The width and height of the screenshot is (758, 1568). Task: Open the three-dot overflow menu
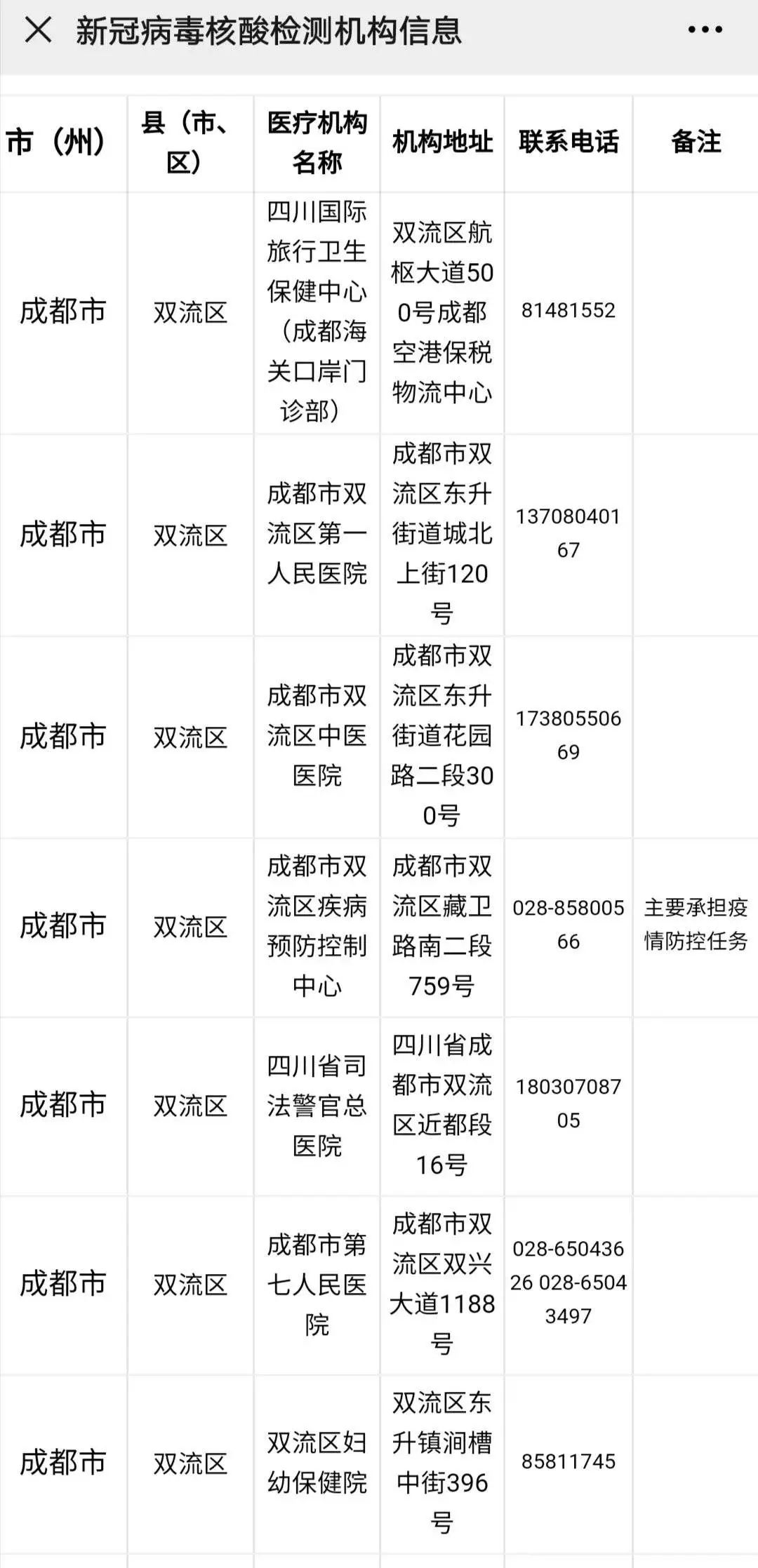pyautogui.click(x=705, y=30)
